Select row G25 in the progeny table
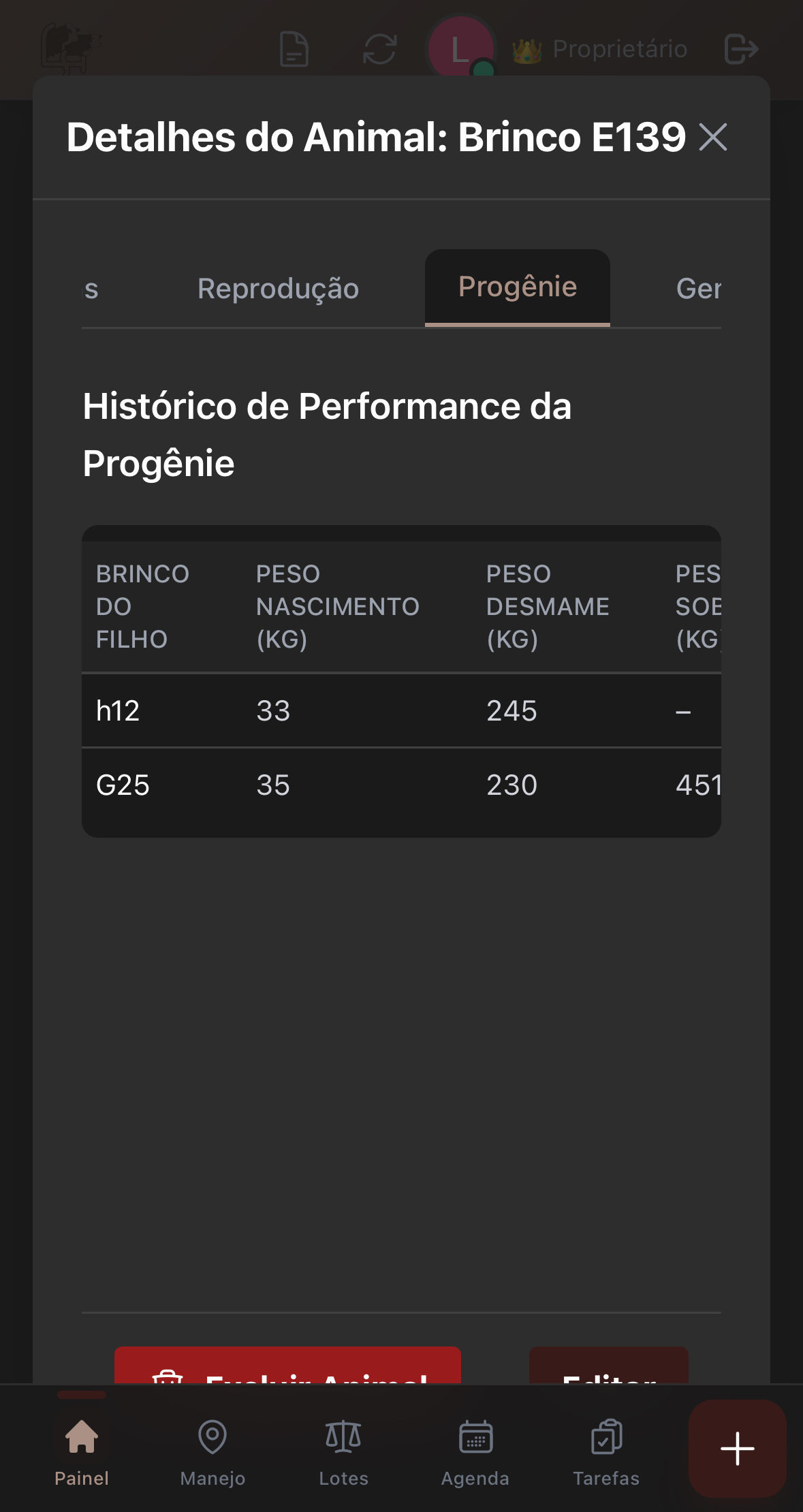The height and width of the screenshot is (1512, 803). [x=402, y=785]
